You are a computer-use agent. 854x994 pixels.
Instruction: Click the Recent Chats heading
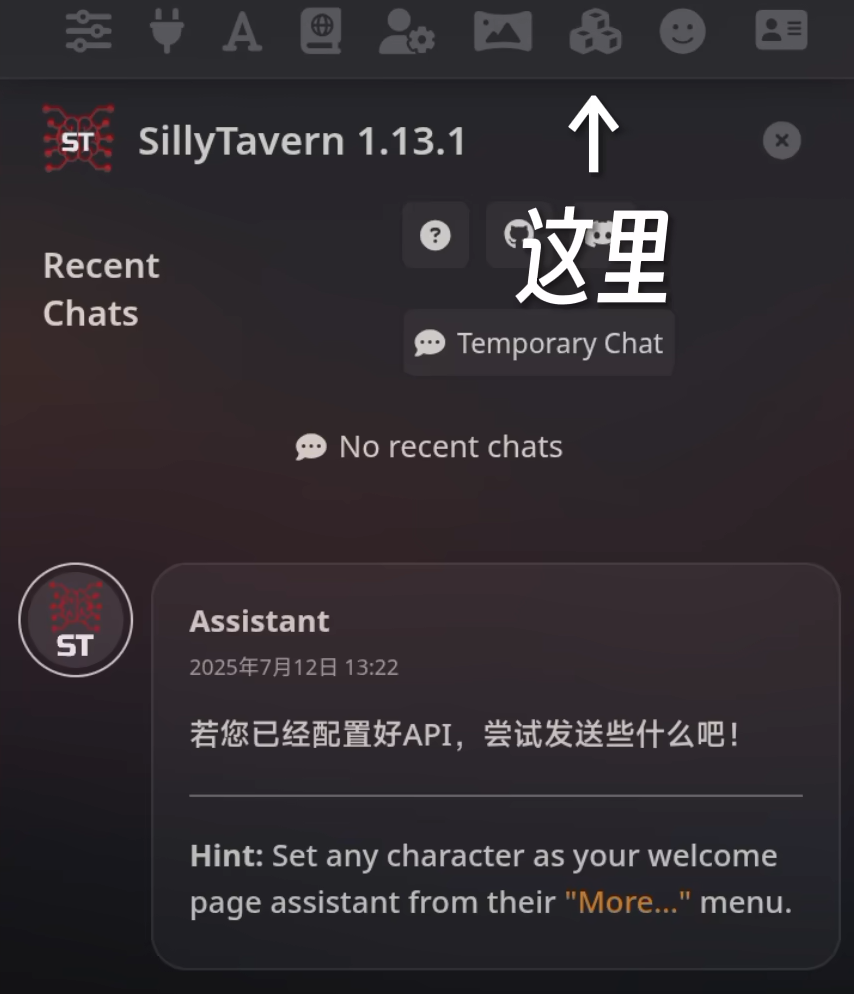(x=101, y=288)
